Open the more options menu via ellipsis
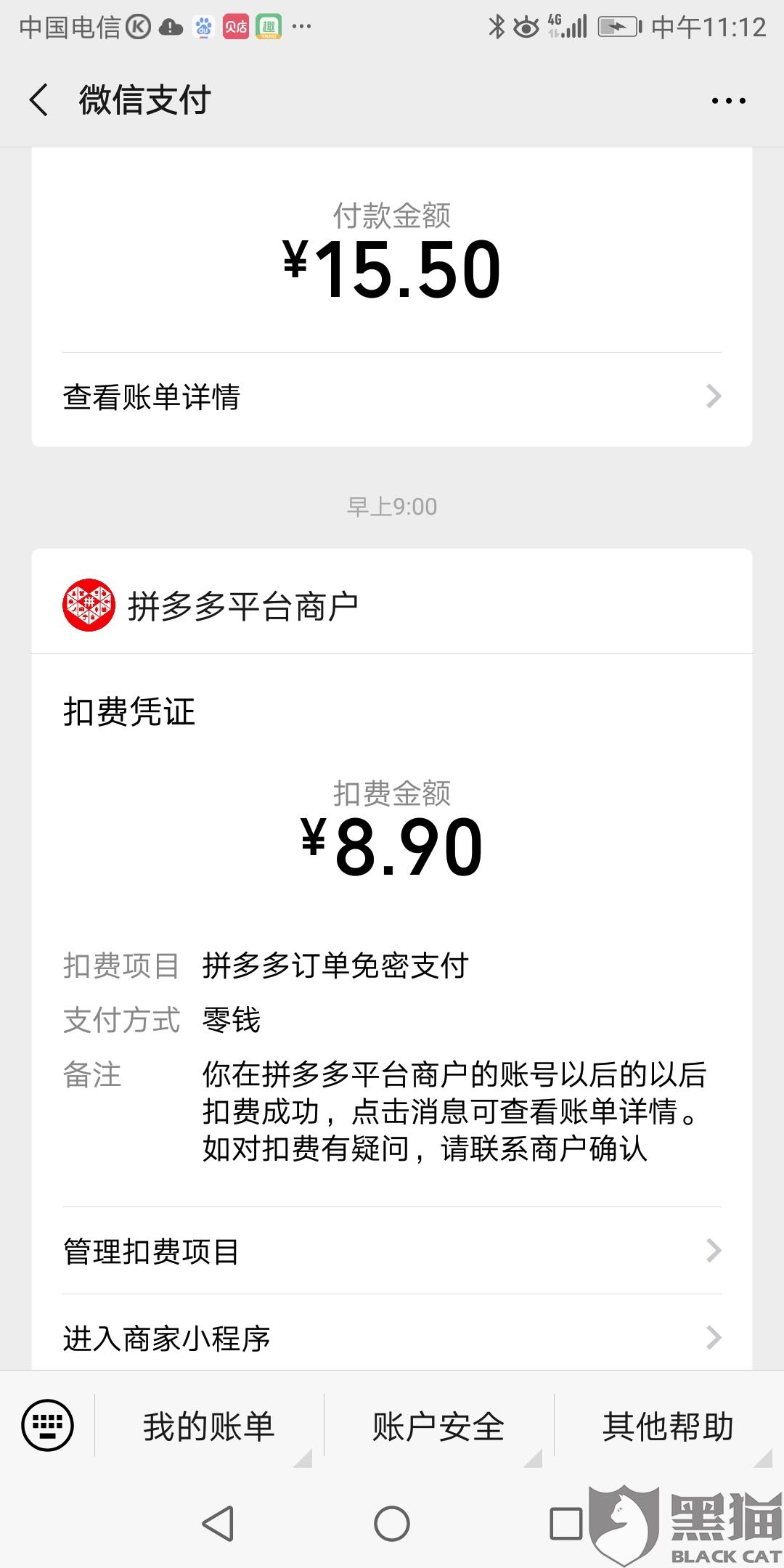Image resolution: width=784 pixels, height=1568 pixels. pos(730,100)
